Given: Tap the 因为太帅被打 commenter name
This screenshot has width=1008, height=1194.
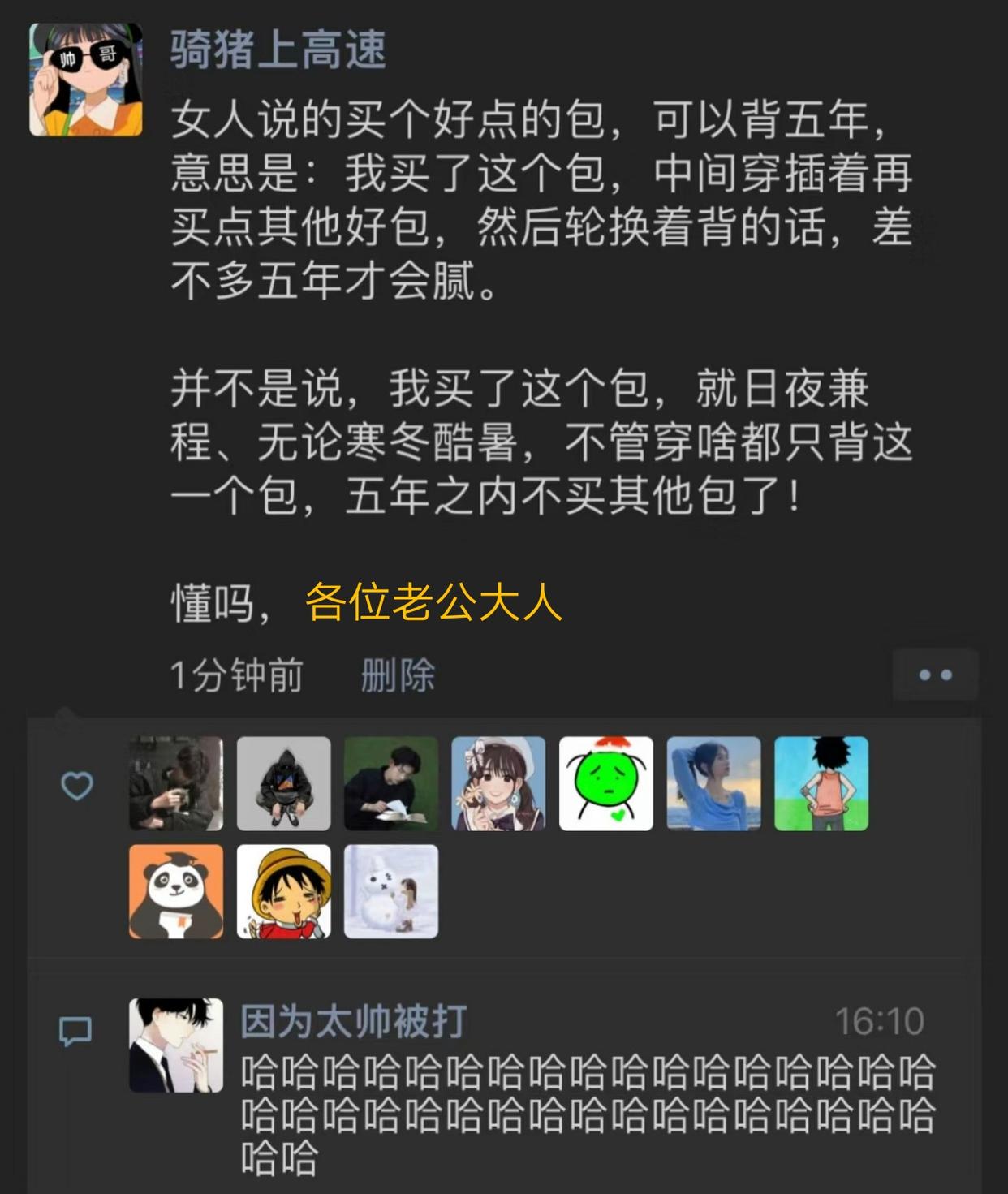Looking at the screenshot, I should [354, 1021].
